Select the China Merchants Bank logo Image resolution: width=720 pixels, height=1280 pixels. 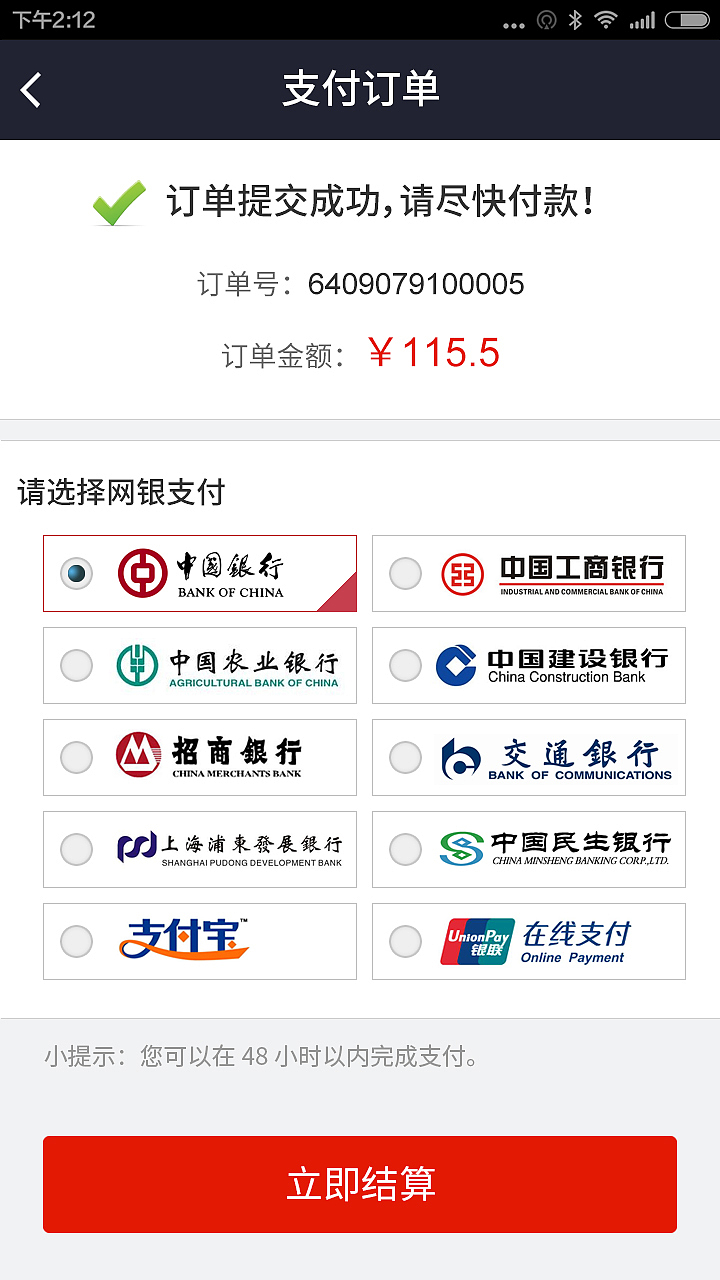click(x=210, y=757)
